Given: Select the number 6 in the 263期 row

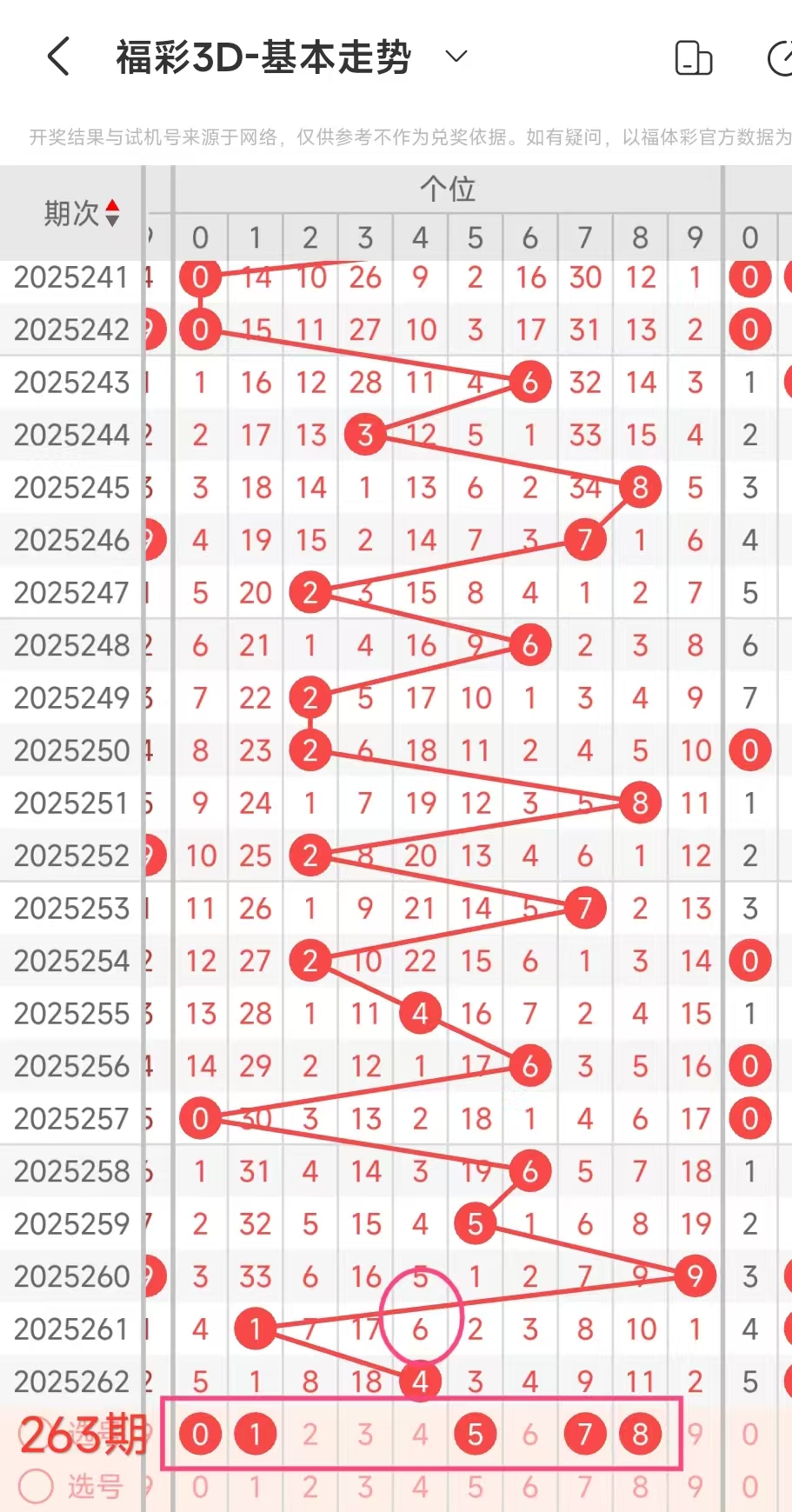Looking at the screenshot, I should pos(529,1434).
